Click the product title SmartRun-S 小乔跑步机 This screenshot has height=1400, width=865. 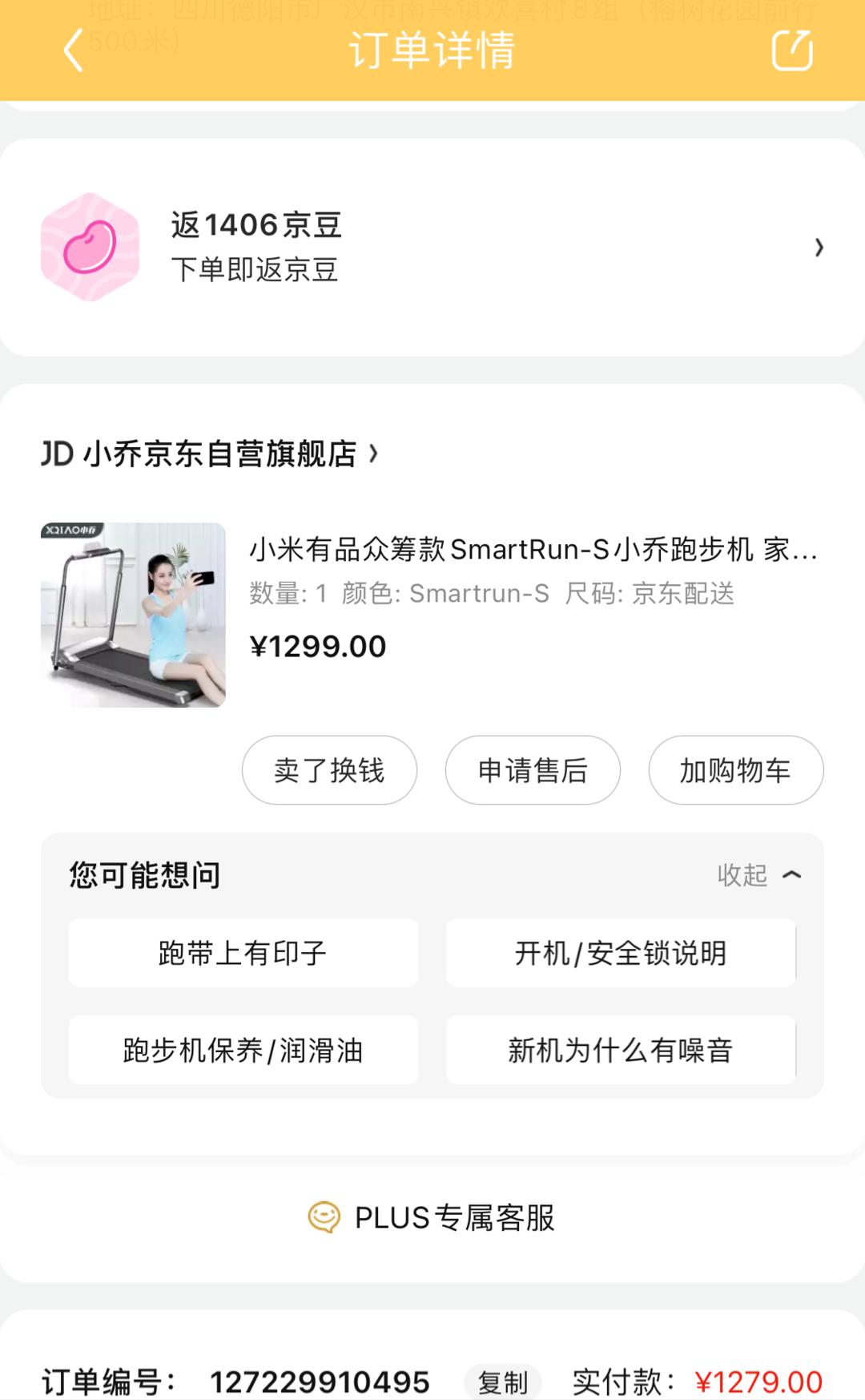(529, 551)
